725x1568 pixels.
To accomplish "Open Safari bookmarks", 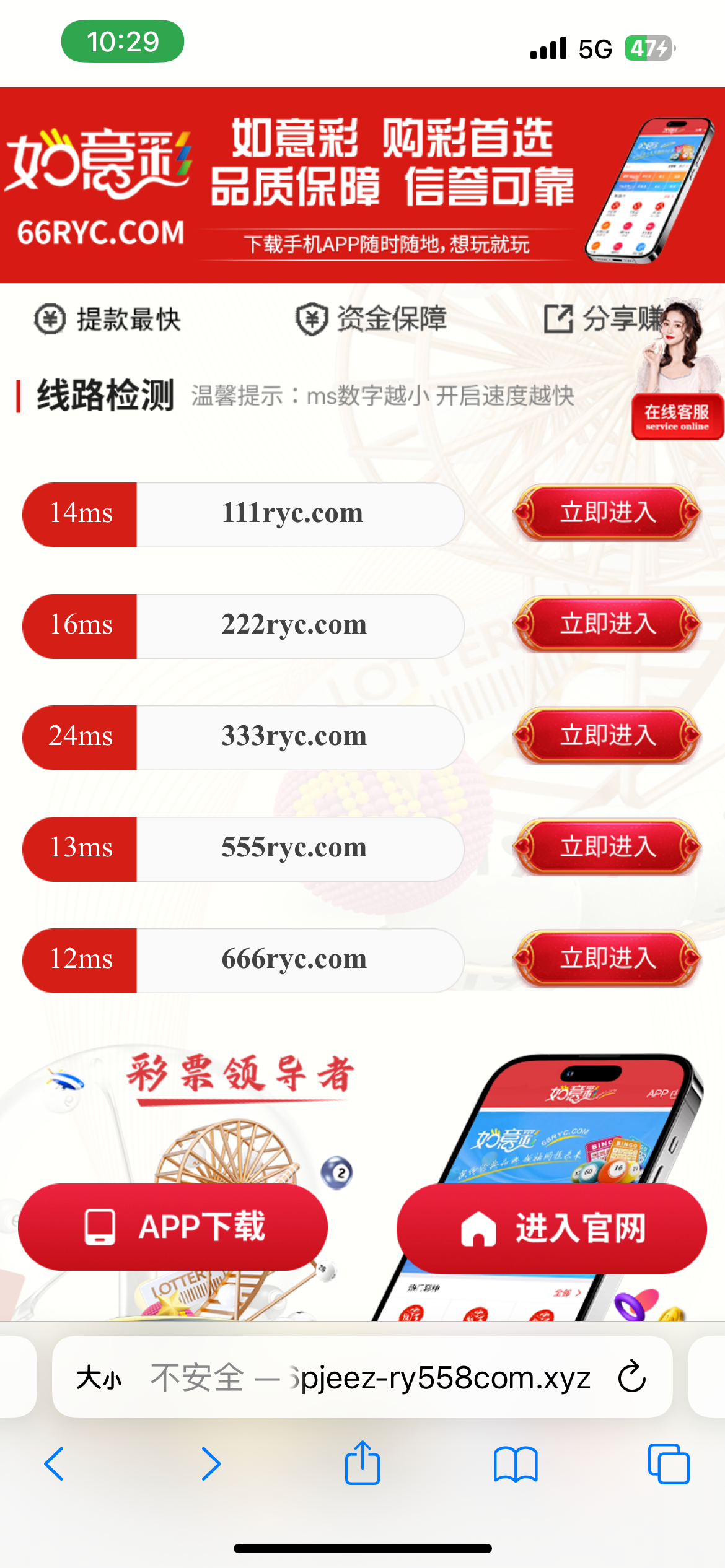I will coord(516,1464).
